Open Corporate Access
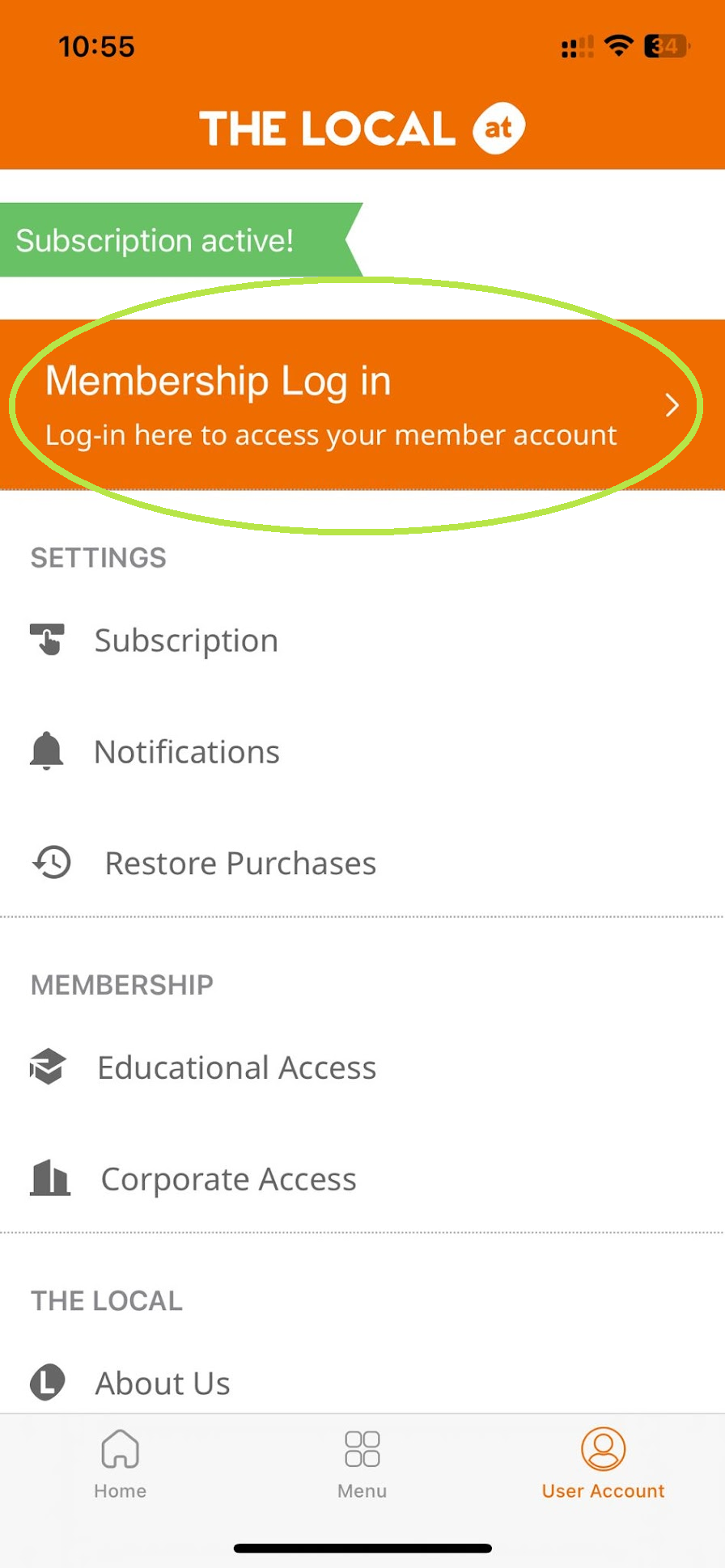Viewport: 725px width, 1568px height. pyautogui.click(x=362, y=1179)
